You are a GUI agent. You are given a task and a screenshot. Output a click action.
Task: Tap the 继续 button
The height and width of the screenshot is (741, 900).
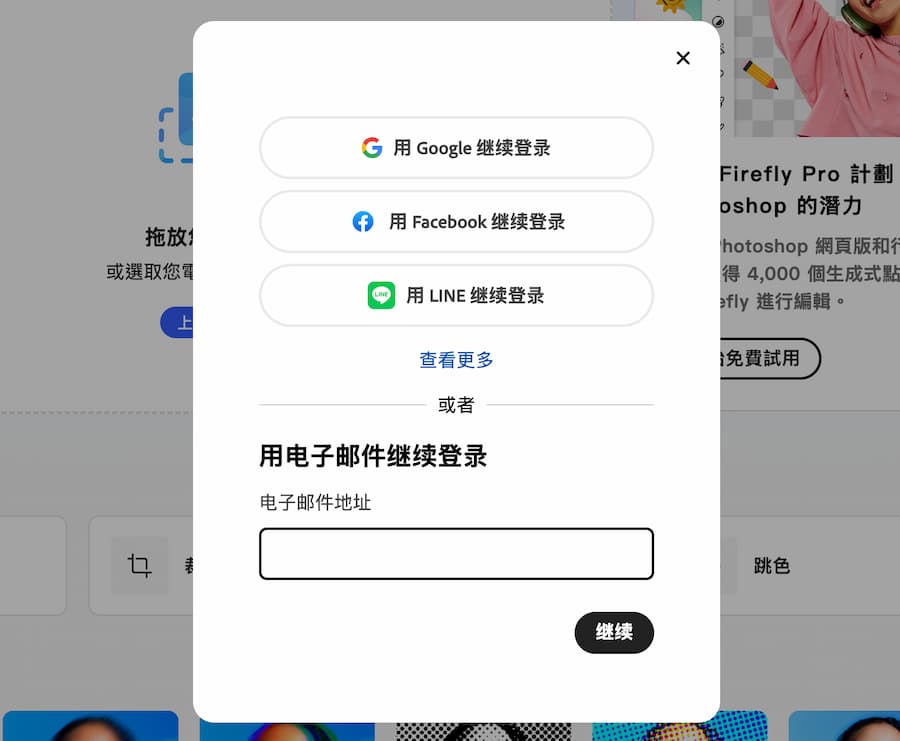614,632
